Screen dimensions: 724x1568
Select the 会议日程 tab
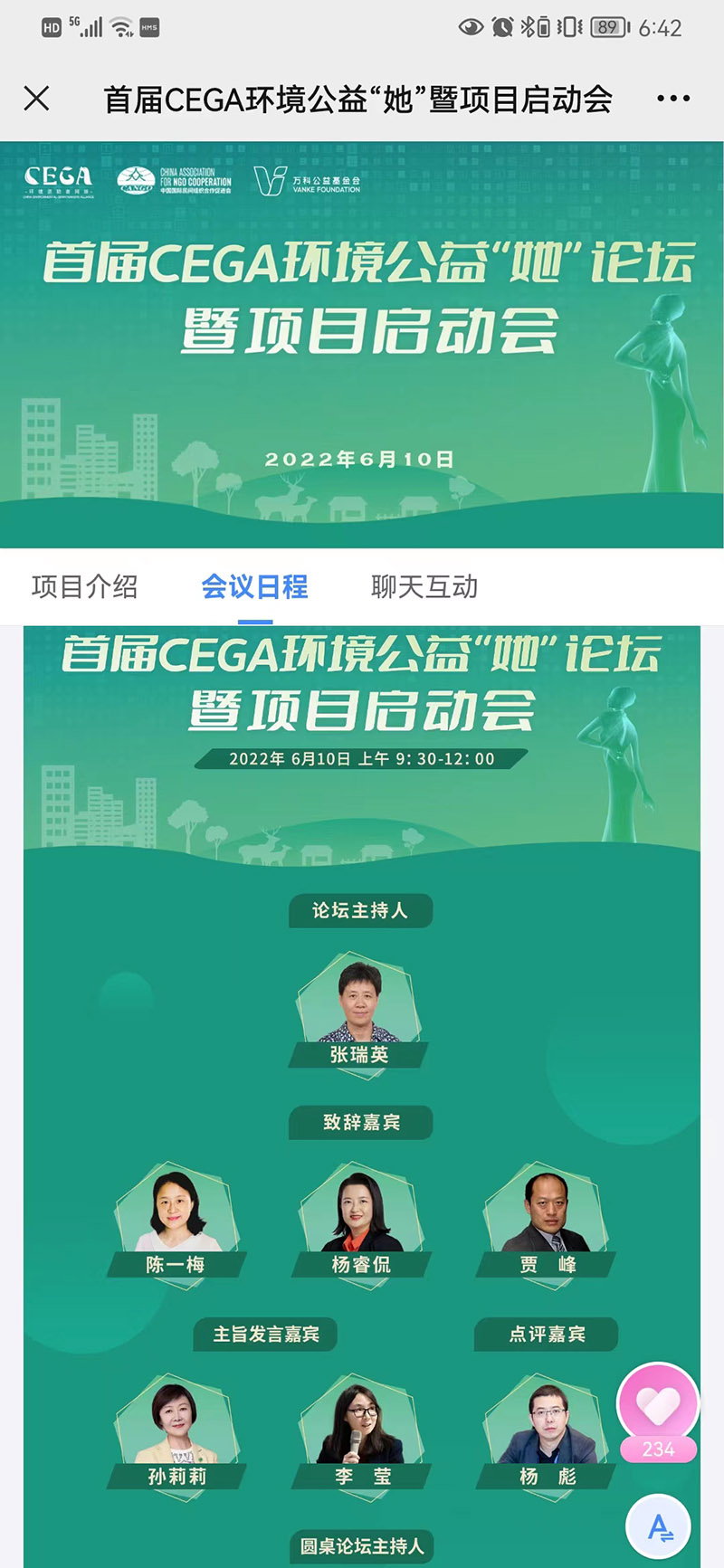(254, 586)
